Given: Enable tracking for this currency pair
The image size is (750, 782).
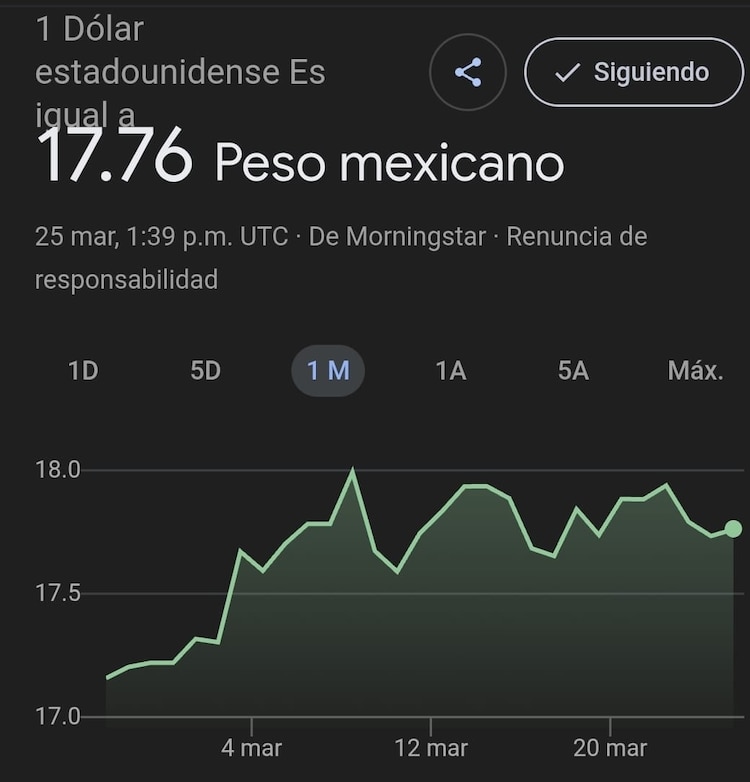Looking at the screenshot, I should (x=632, y=71).
